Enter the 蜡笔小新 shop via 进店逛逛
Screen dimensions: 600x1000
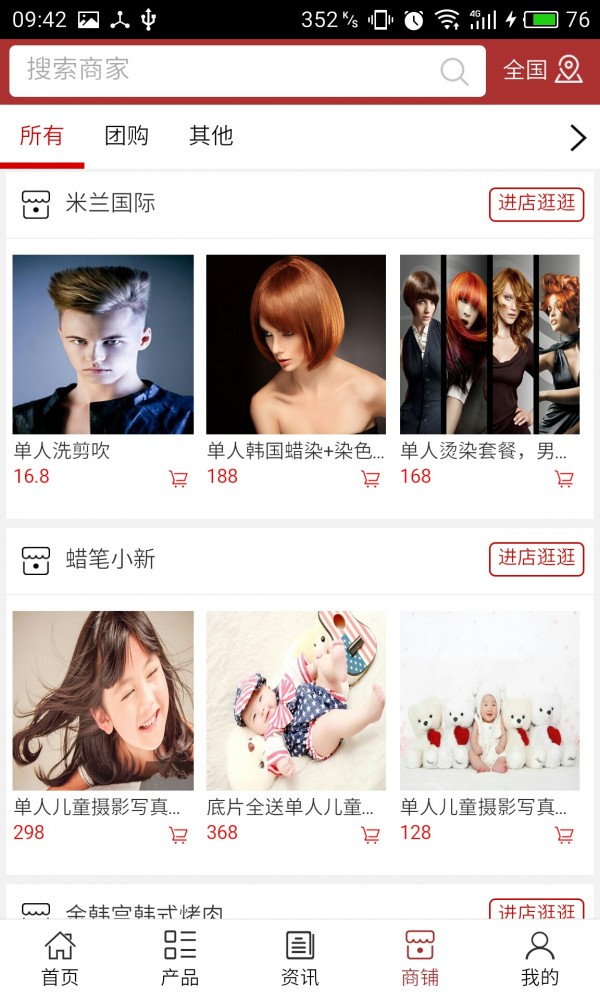(537, 559)
